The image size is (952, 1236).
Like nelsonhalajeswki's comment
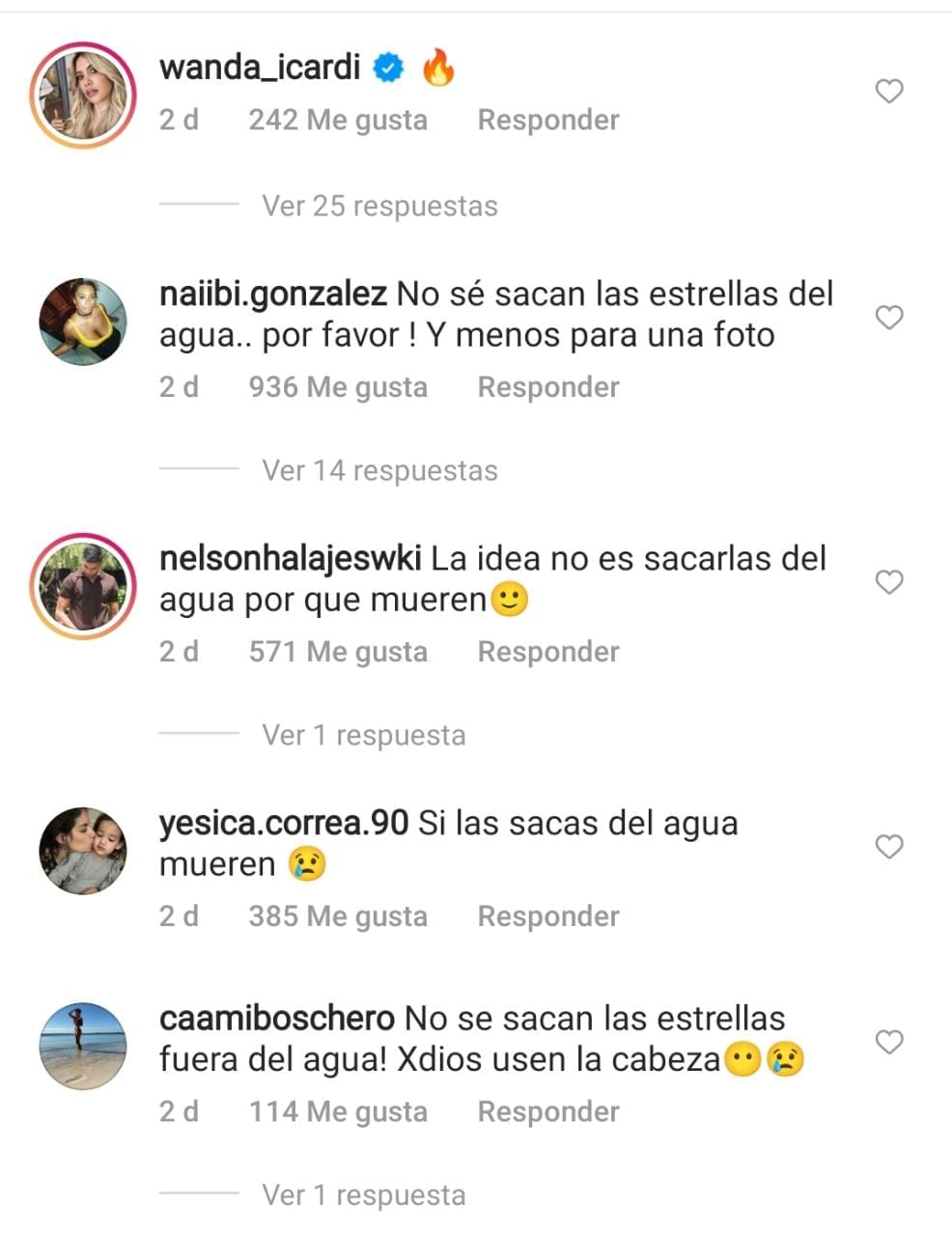(888, 582)
